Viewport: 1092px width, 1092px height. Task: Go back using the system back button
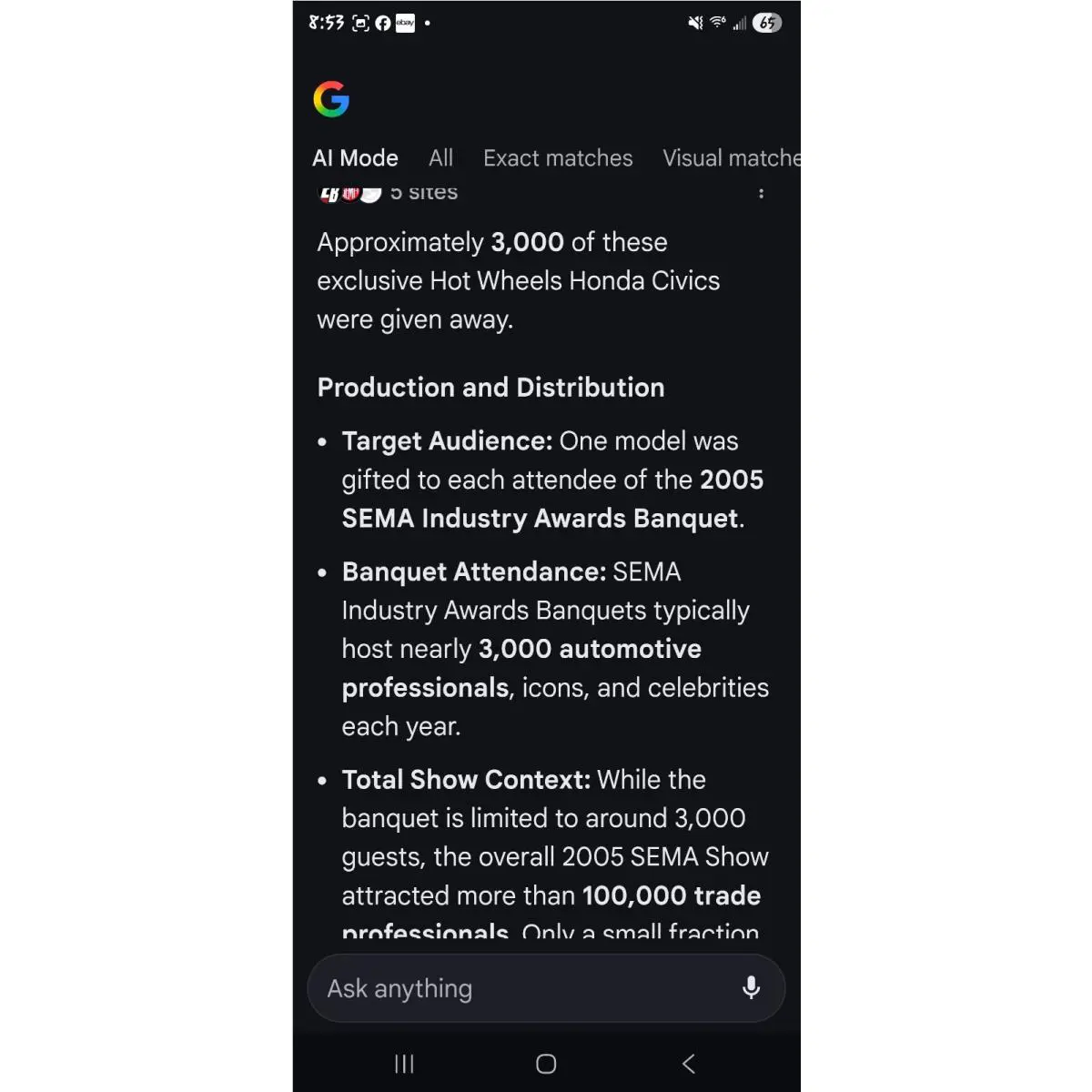click(x=689, y=1064)
